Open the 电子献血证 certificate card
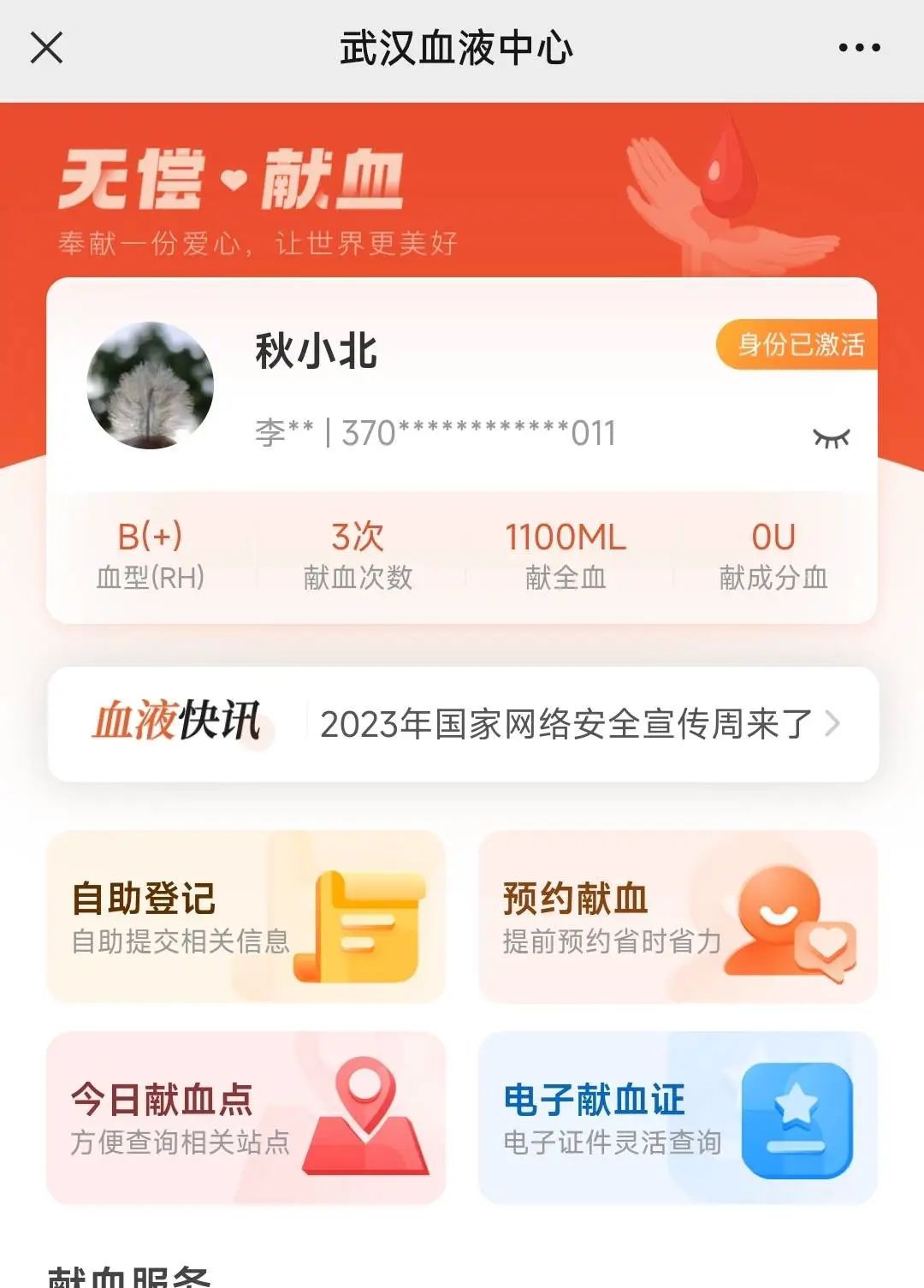The image size is (924, 1288). click(678, 1118)
